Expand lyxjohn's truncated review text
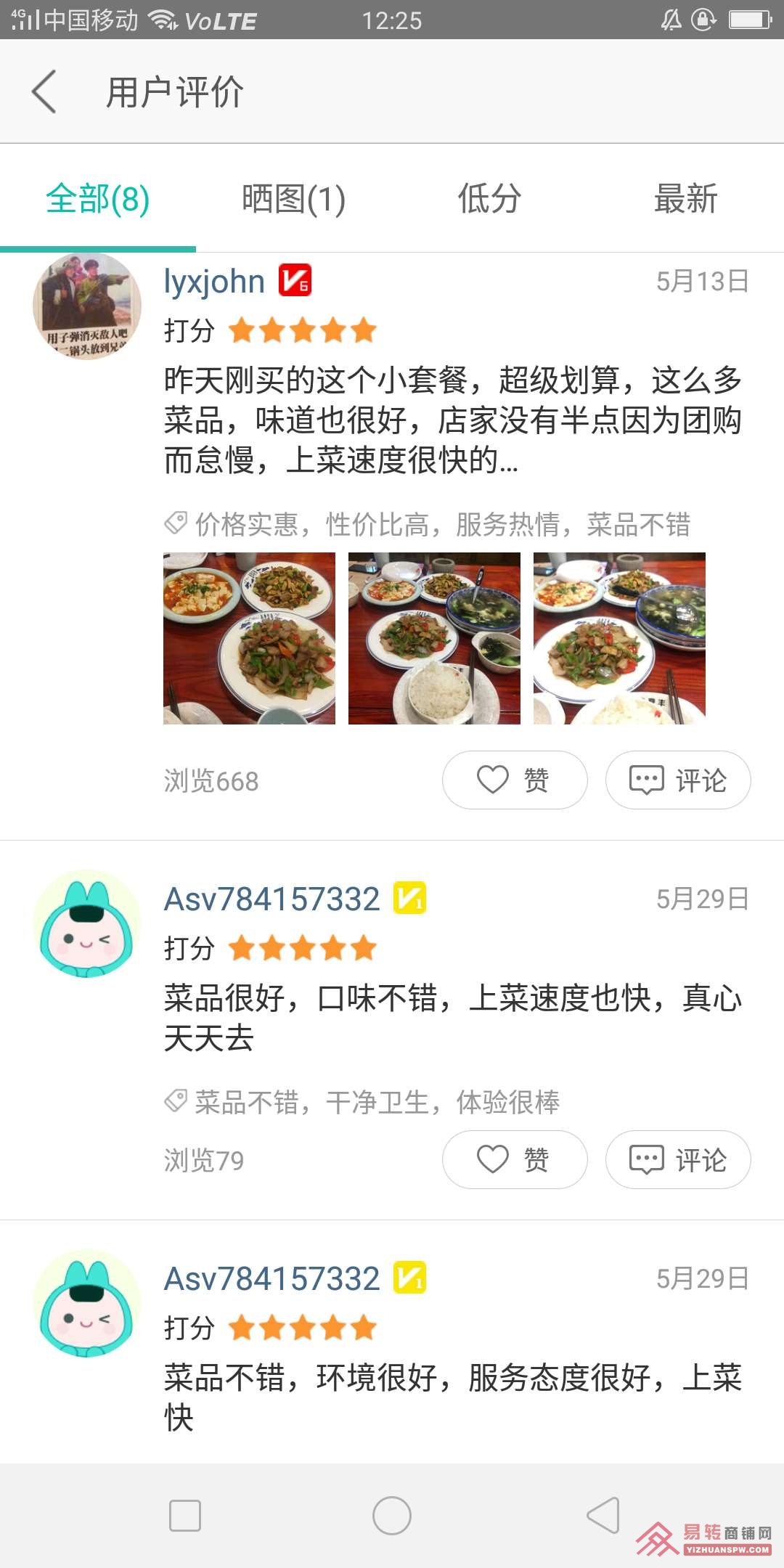784x1568 pixels. click(x=452, y=420)
